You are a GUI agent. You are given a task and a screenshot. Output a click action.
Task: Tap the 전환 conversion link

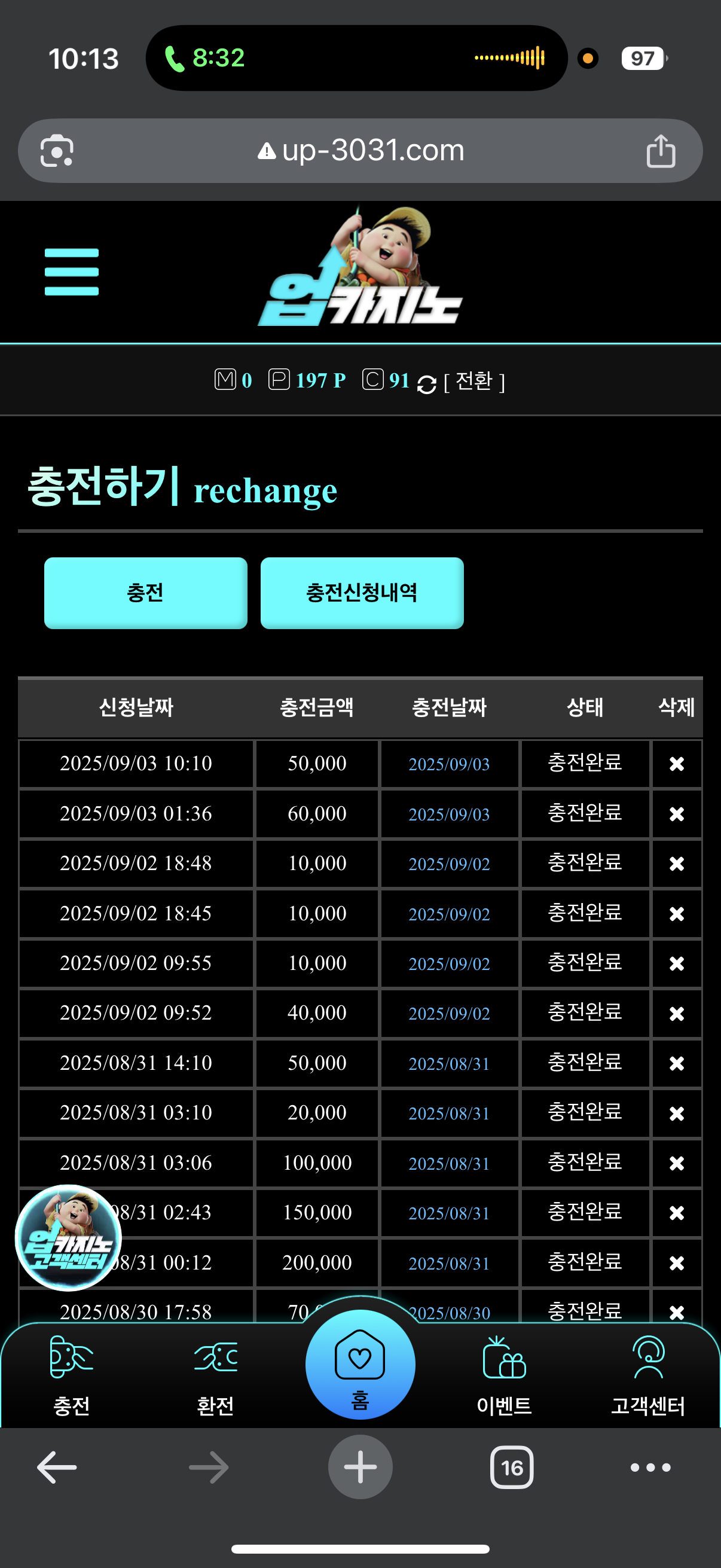[474, 382]
